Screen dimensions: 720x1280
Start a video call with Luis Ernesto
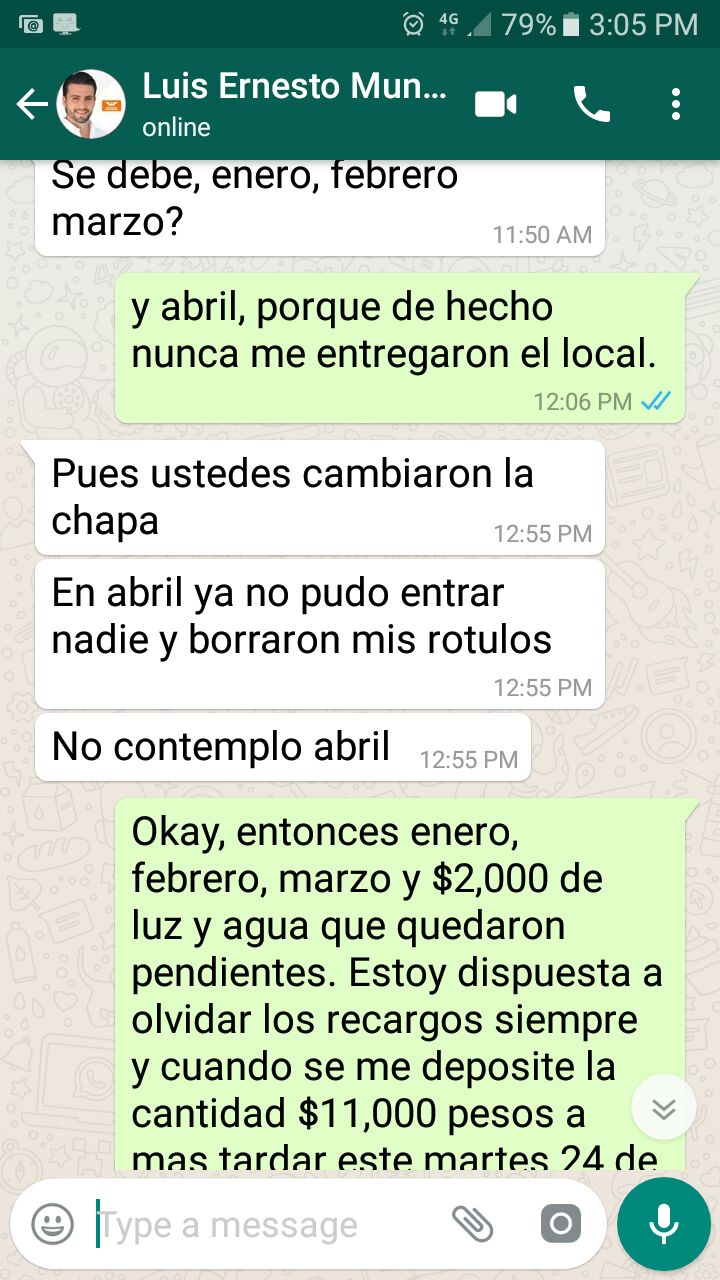[495, 104]
